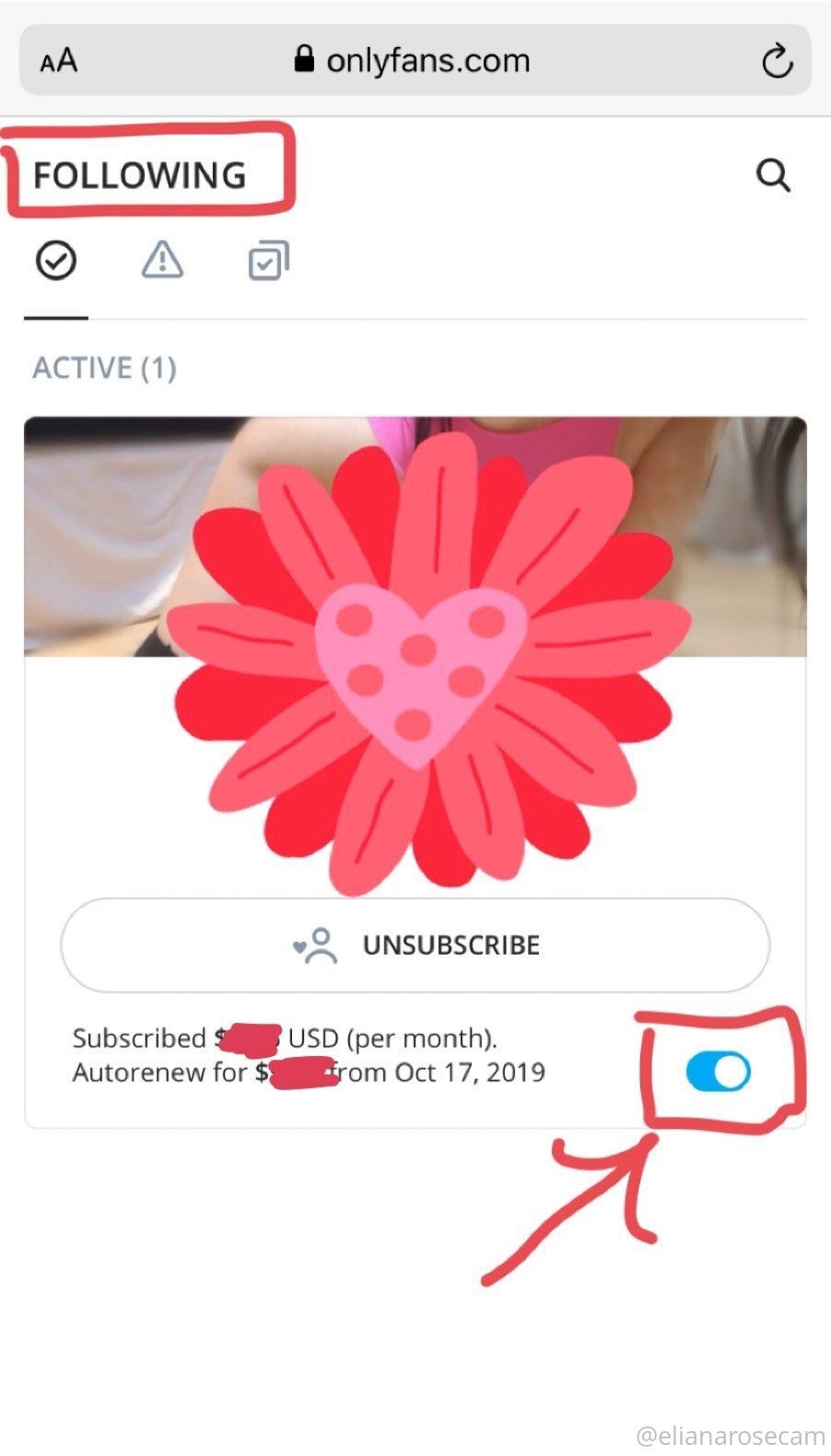Image resolution: width=831 pixels, height=1456 pixels.
Task: Open the AA text size menu
Action: click(x=59, y=61)
